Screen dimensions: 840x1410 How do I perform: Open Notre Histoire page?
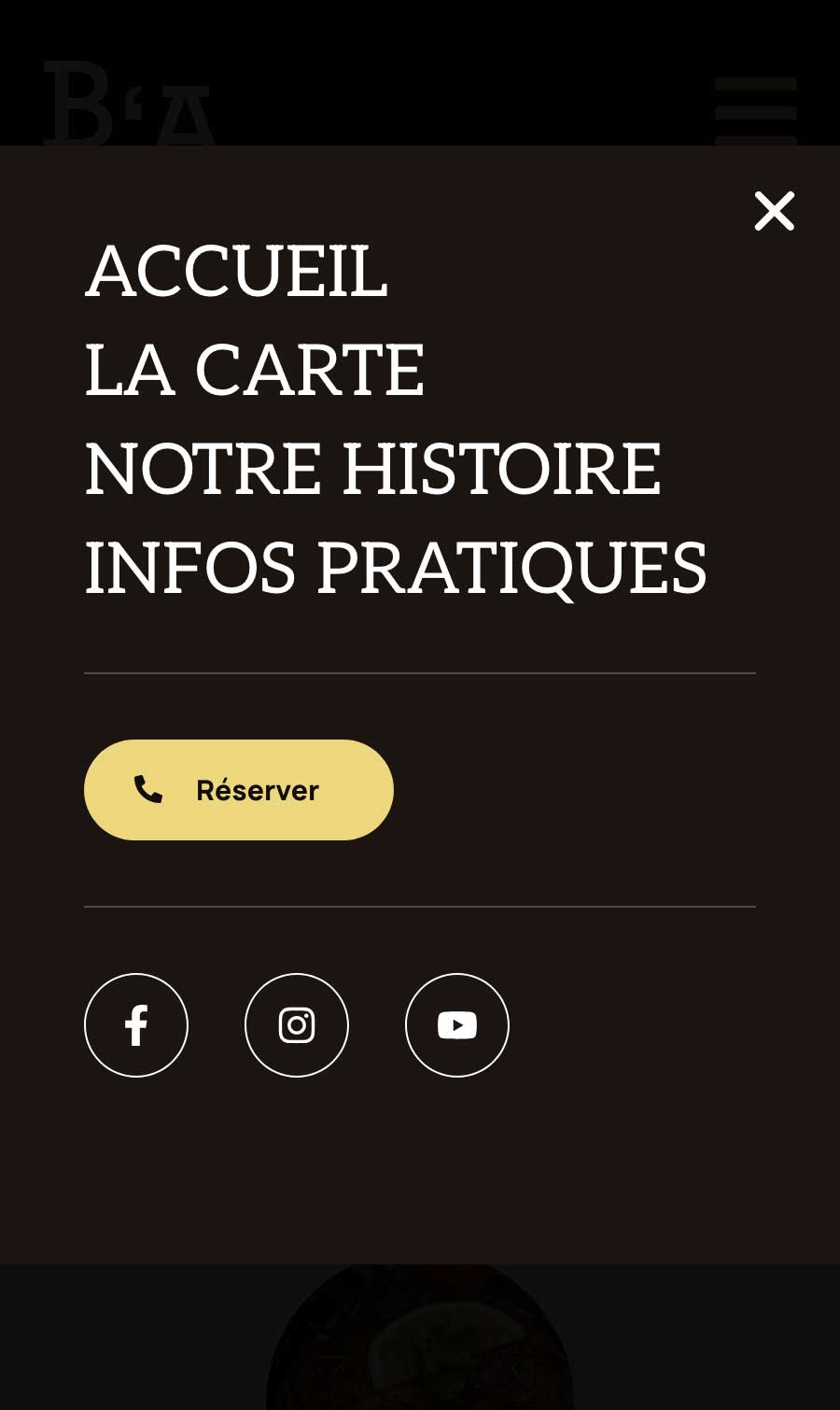coord(372,470)
